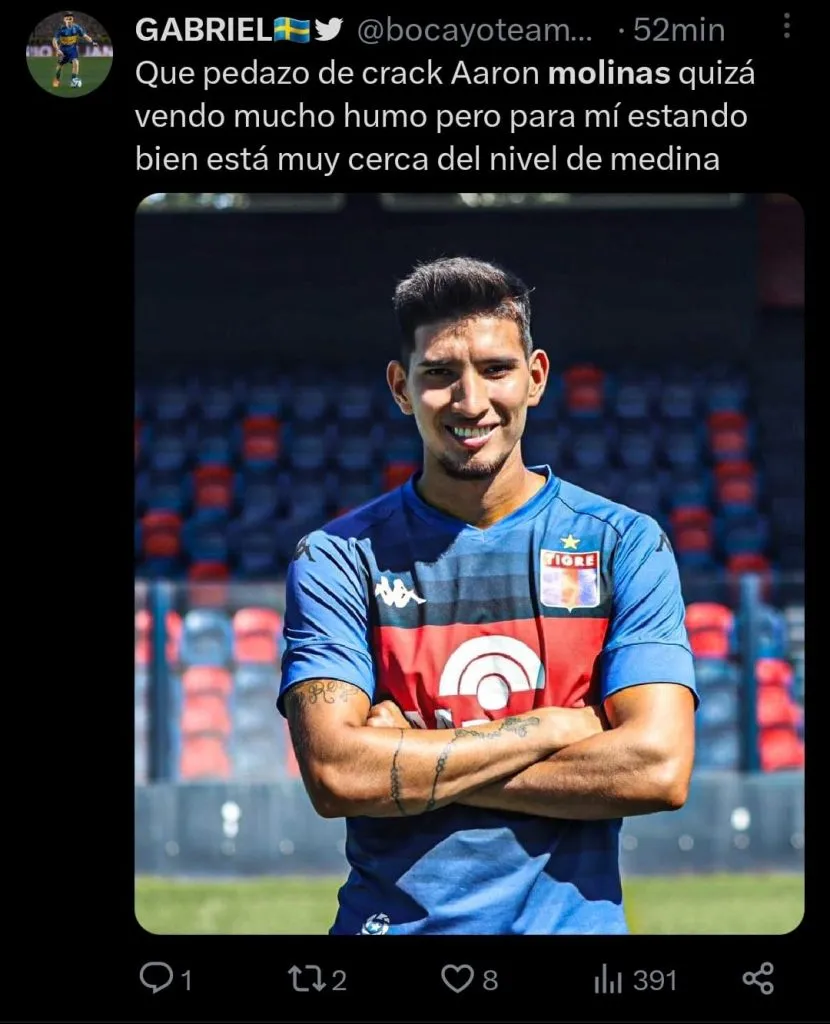Like the tweet about Aaron Molinas
The width and height of the screenshot is (830, 1024).
[458, 978]
